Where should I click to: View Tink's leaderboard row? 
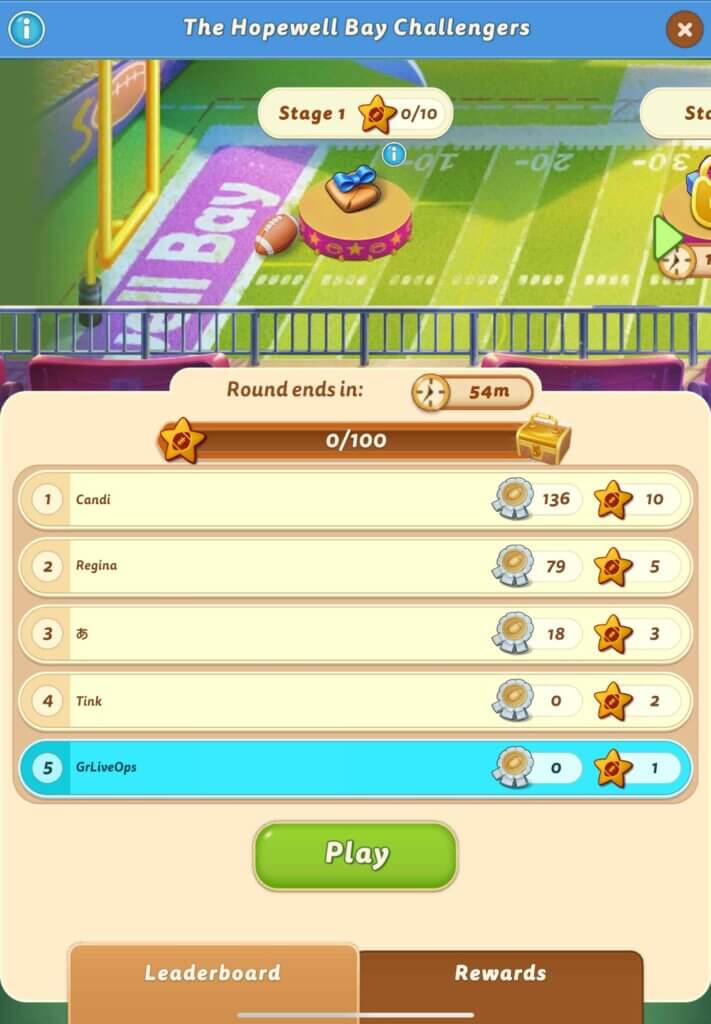click(x=355, y=701)
